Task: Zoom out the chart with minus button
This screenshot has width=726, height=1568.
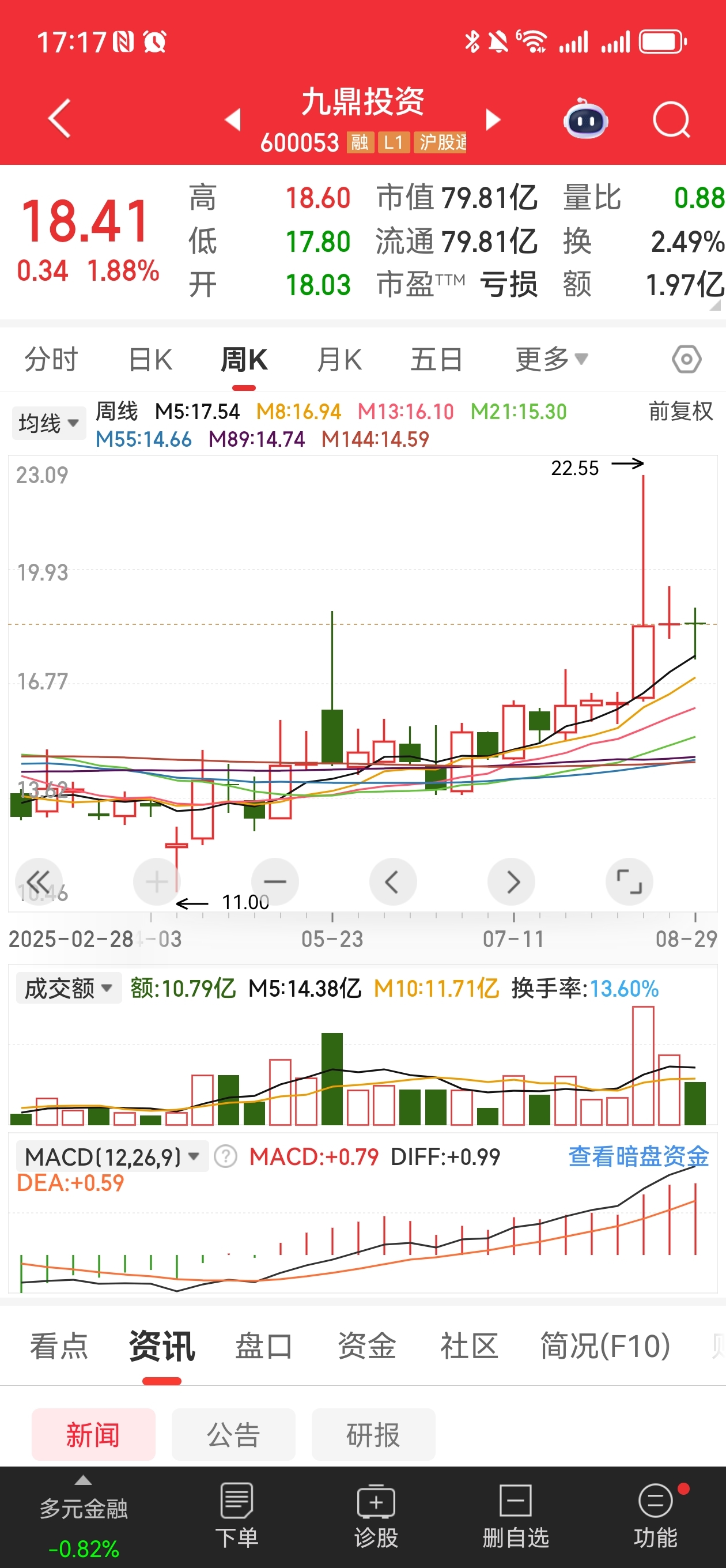Action: pos(275,881)
